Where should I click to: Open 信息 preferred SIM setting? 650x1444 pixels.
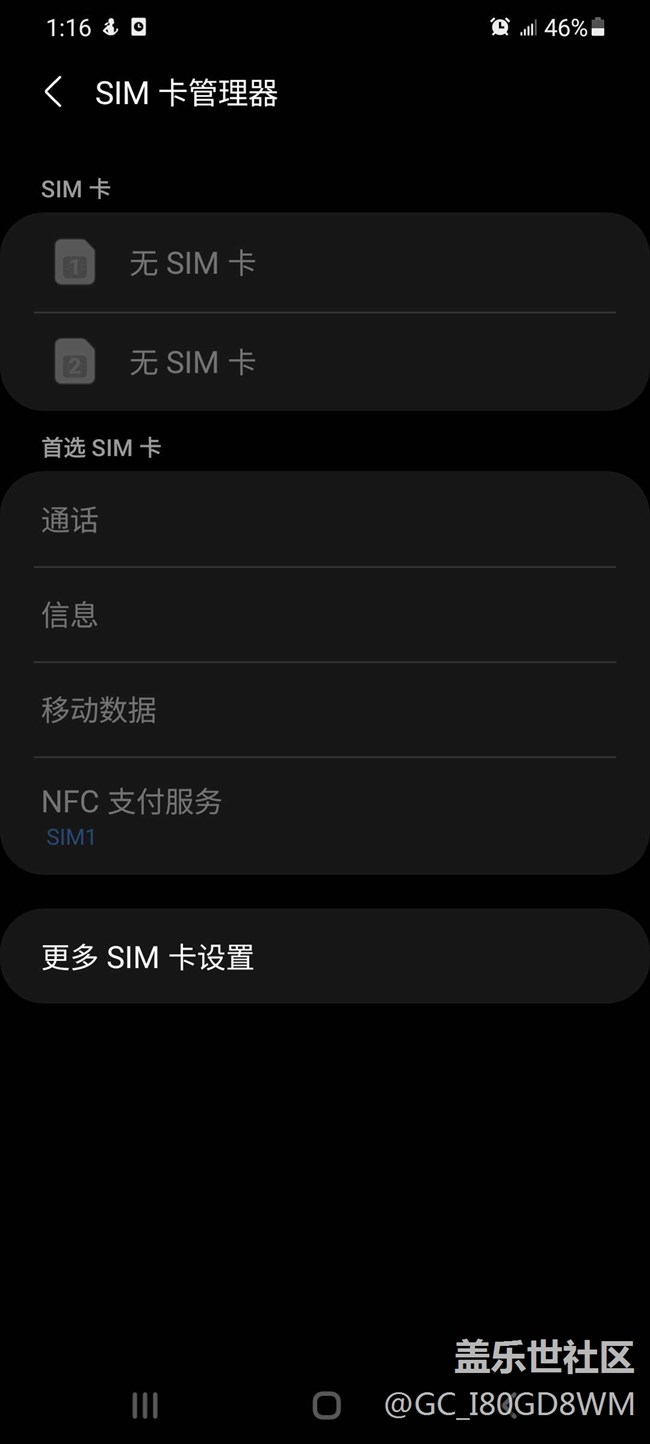coord(324,614)
